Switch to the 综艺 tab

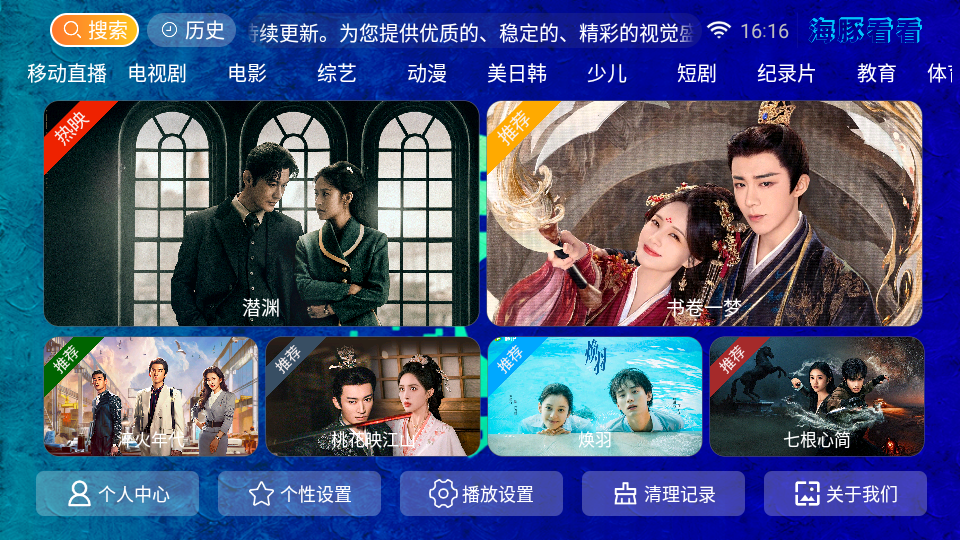pyautogui.click(x=337, y=73)
